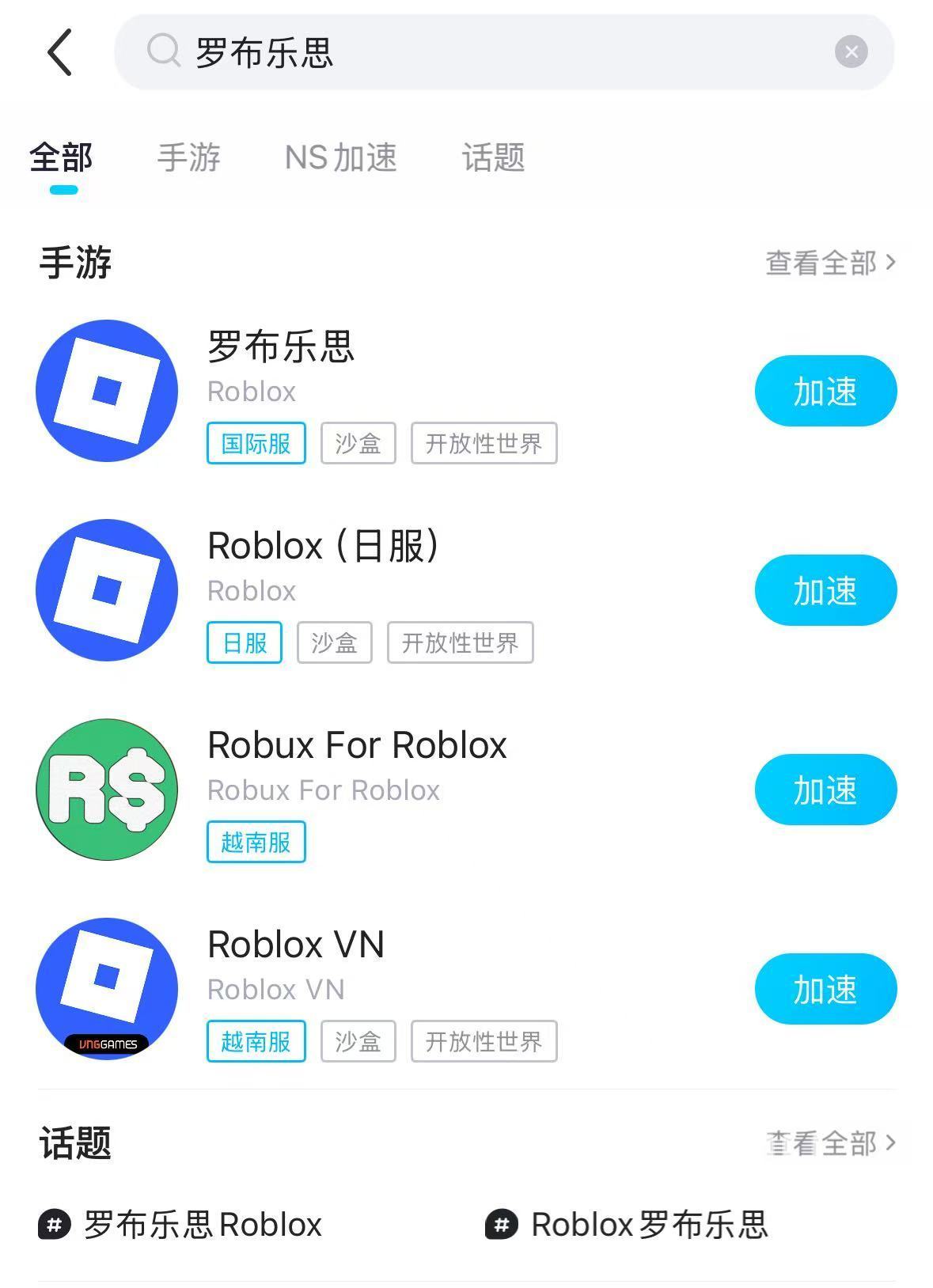The image size is (933, 1288).
Task: Tap 加速 for Roblox (日服)
Action: click(825, 590)
